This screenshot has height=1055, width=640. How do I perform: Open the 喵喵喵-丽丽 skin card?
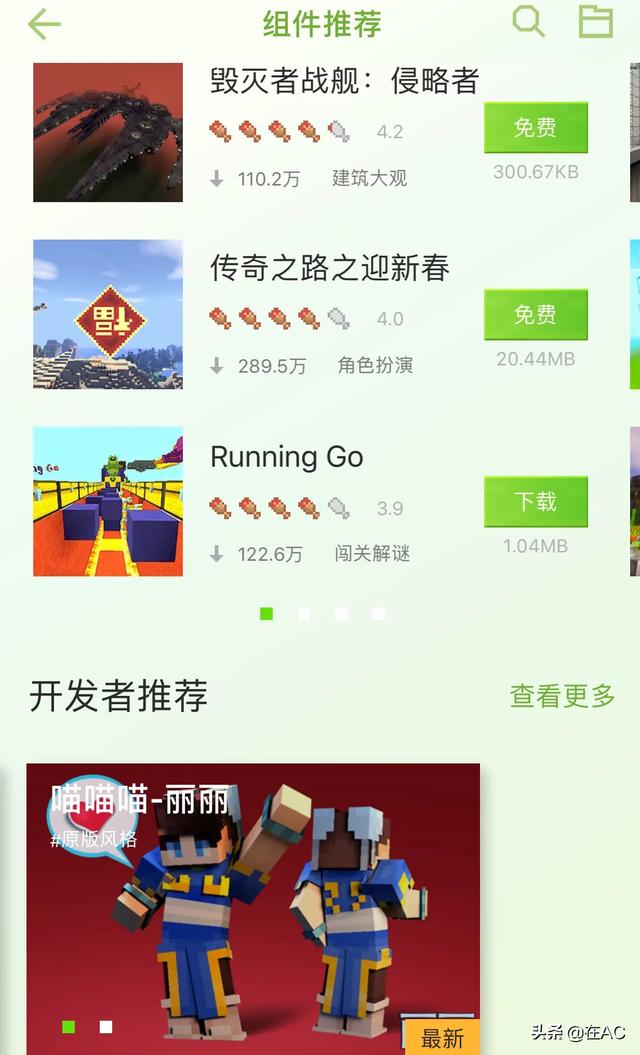253,905
